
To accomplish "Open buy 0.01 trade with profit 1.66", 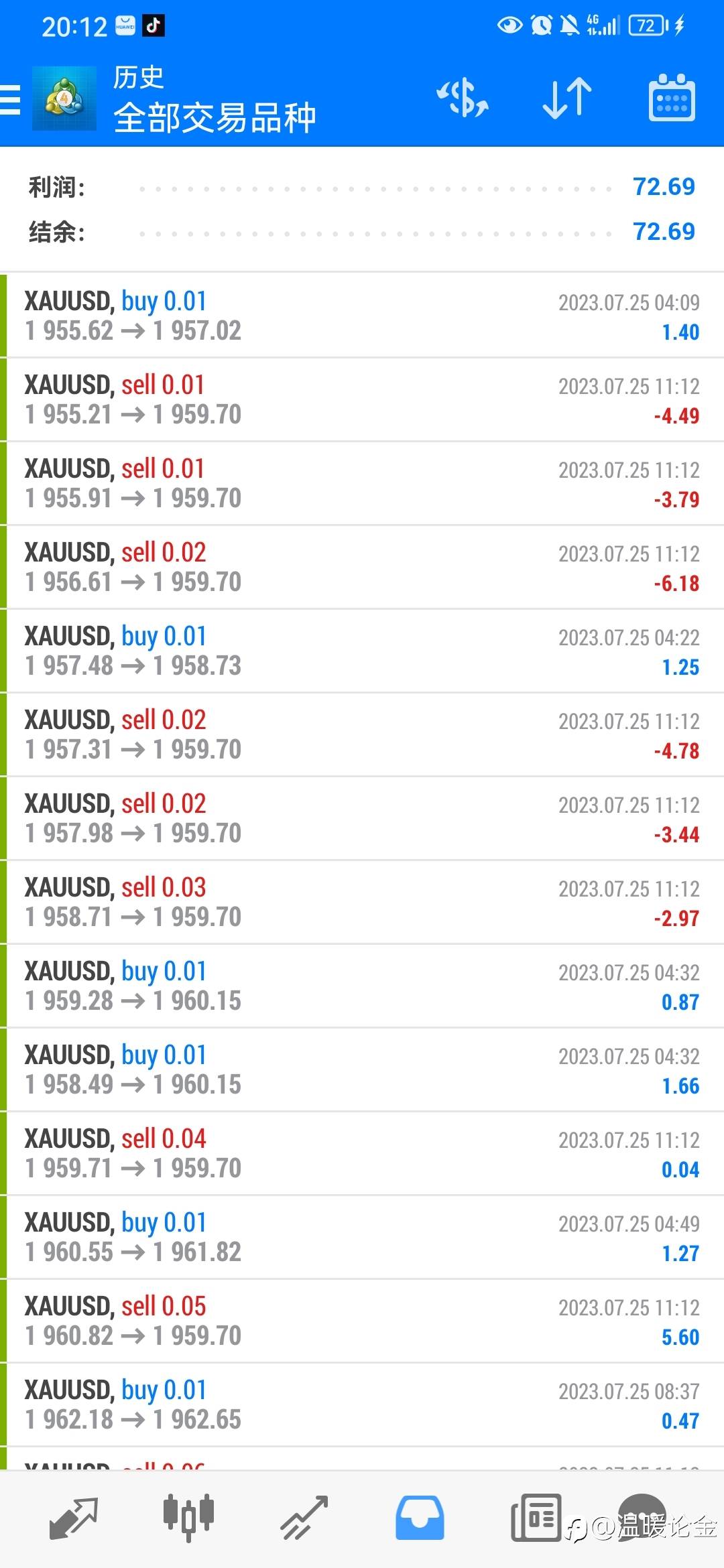I will (x=362, y=1069).
